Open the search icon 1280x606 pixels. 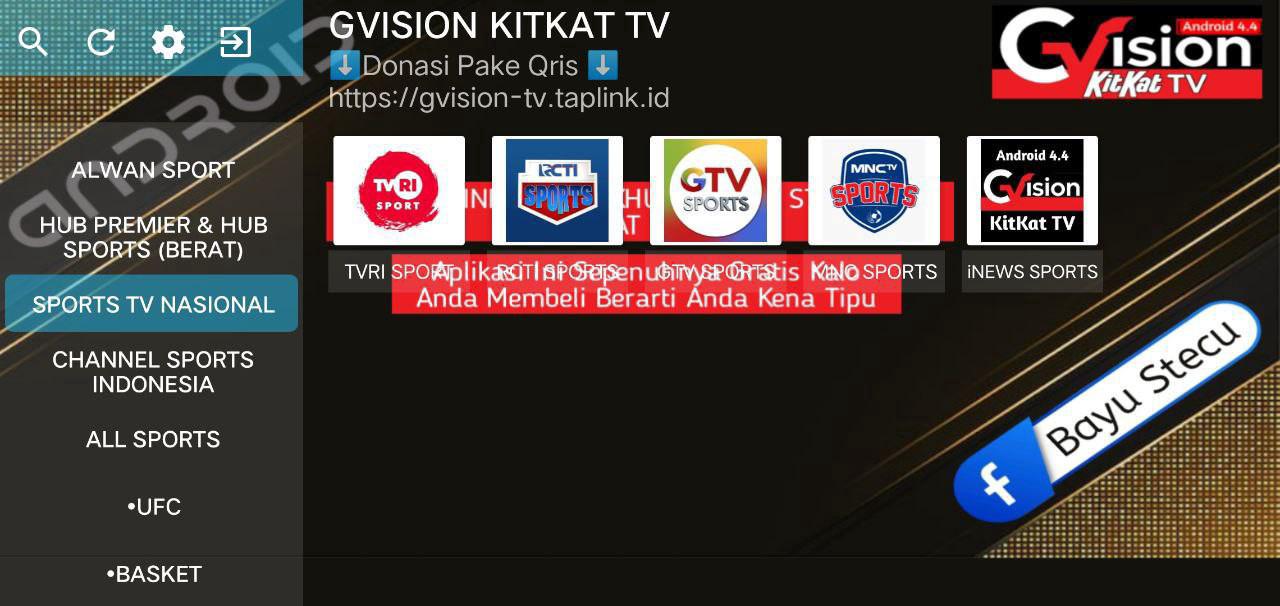coord(33,42)
